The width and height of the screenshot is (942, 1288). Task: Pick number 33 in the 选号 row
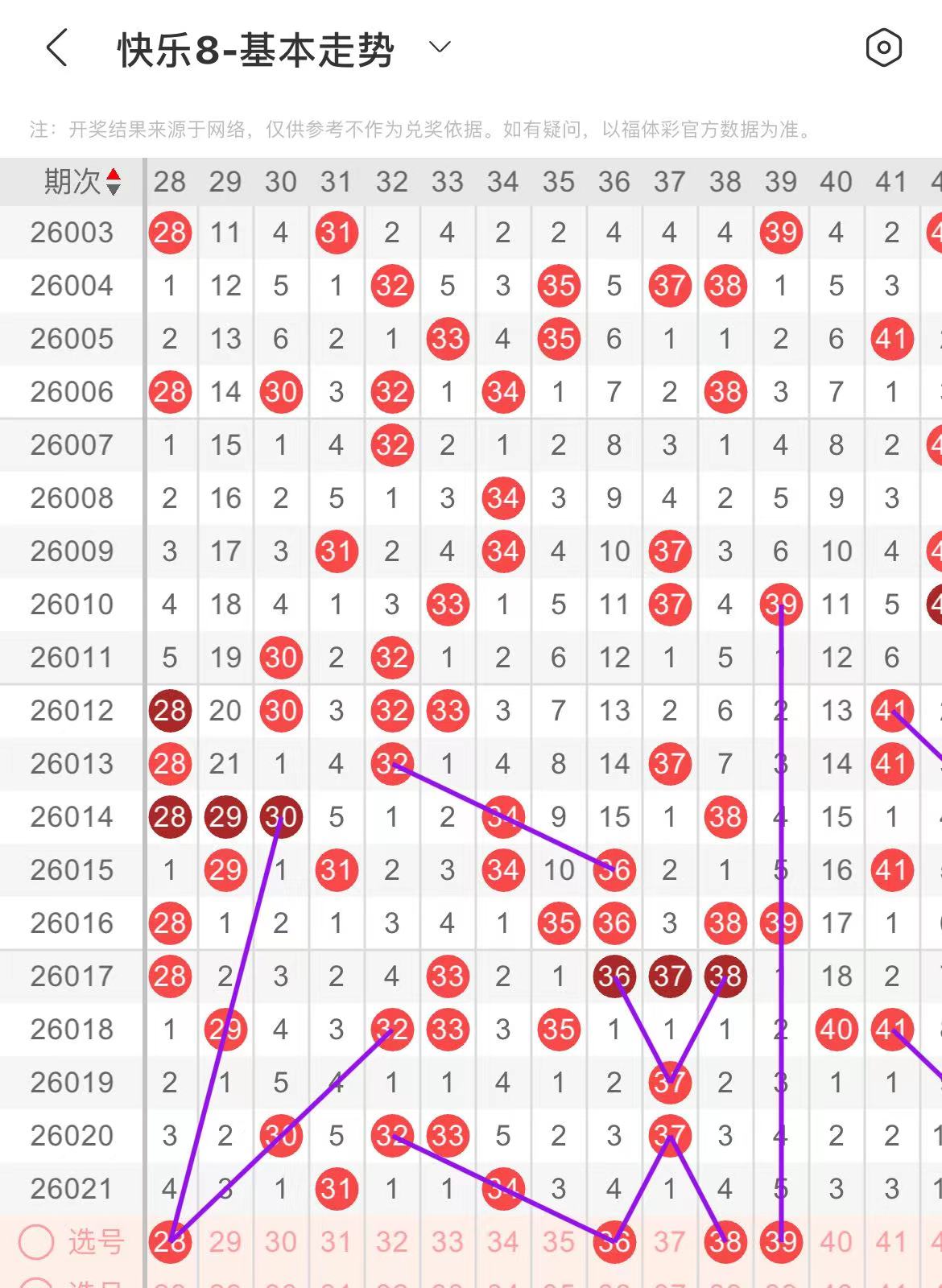click(448, 1241)
